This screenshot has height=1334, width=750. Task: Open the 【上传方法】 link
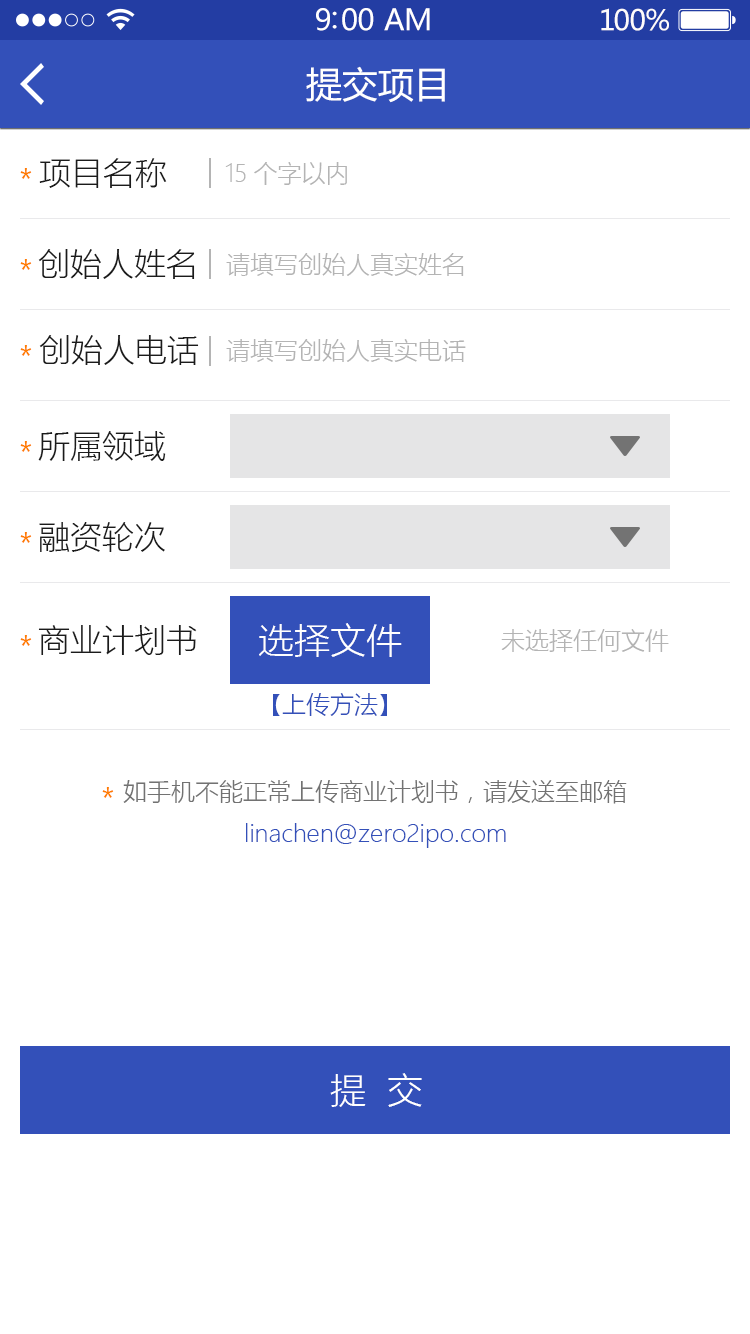330,705
